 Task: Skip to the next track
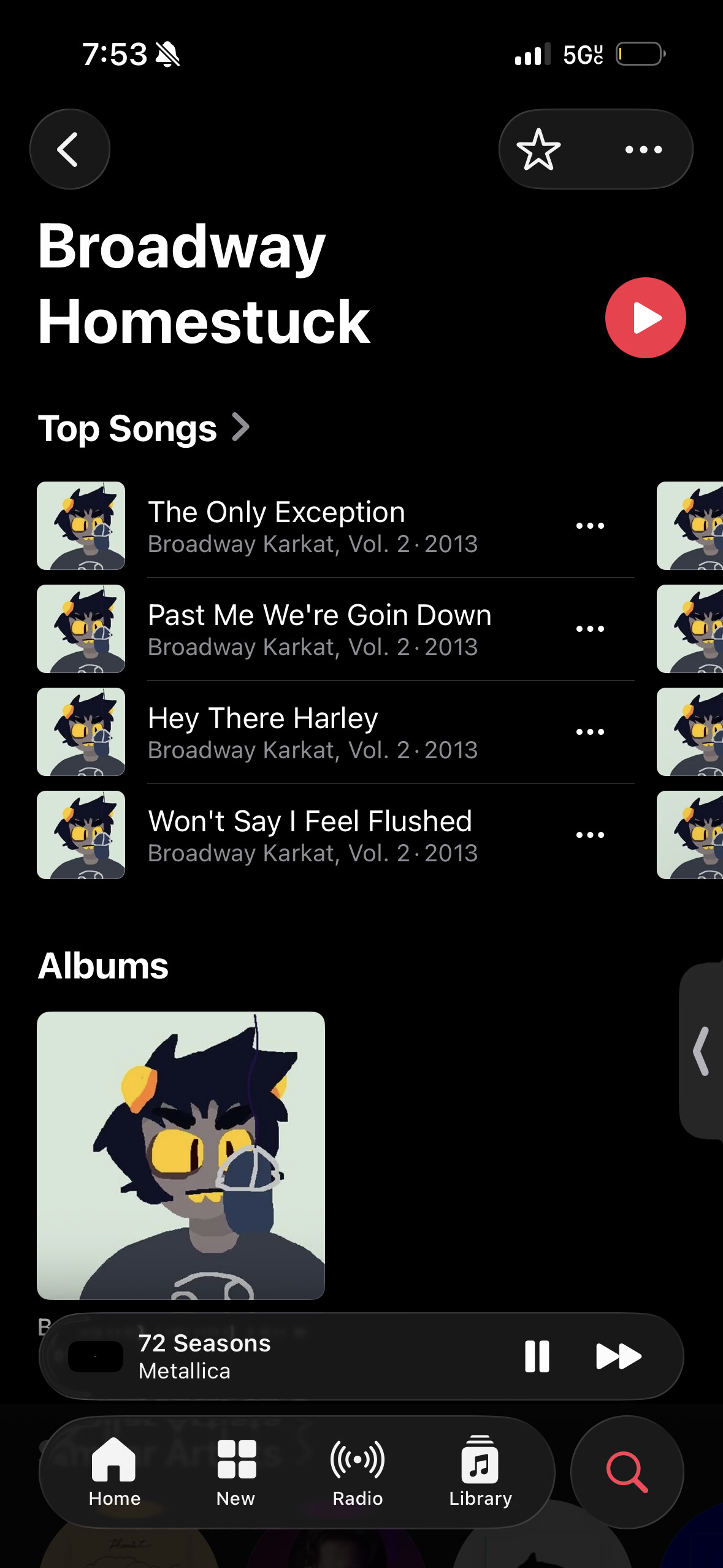618,1356
